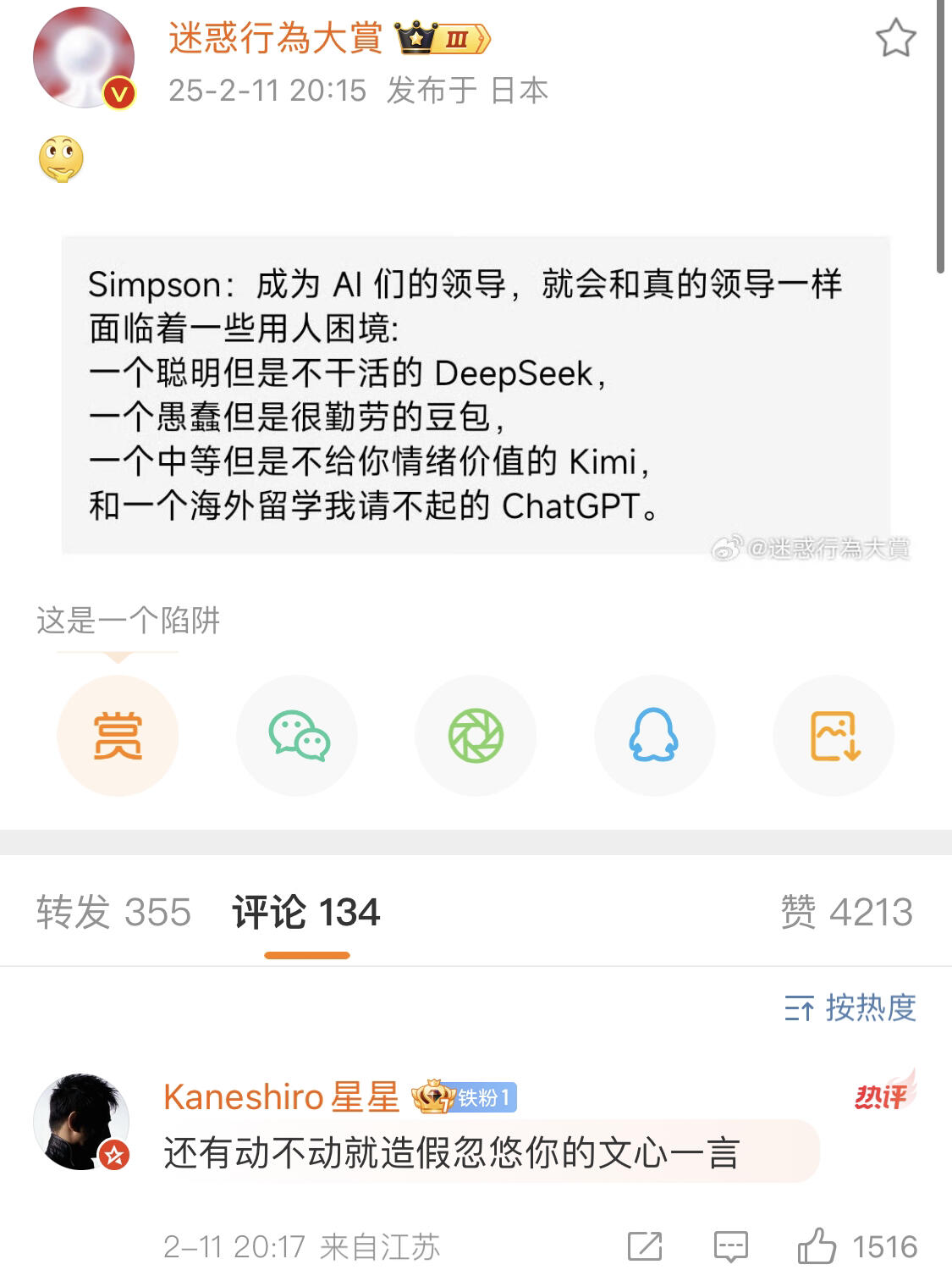Switch to the 转发 355 tab
Viewport: 952px width, 1281px height.
point(113,912)
